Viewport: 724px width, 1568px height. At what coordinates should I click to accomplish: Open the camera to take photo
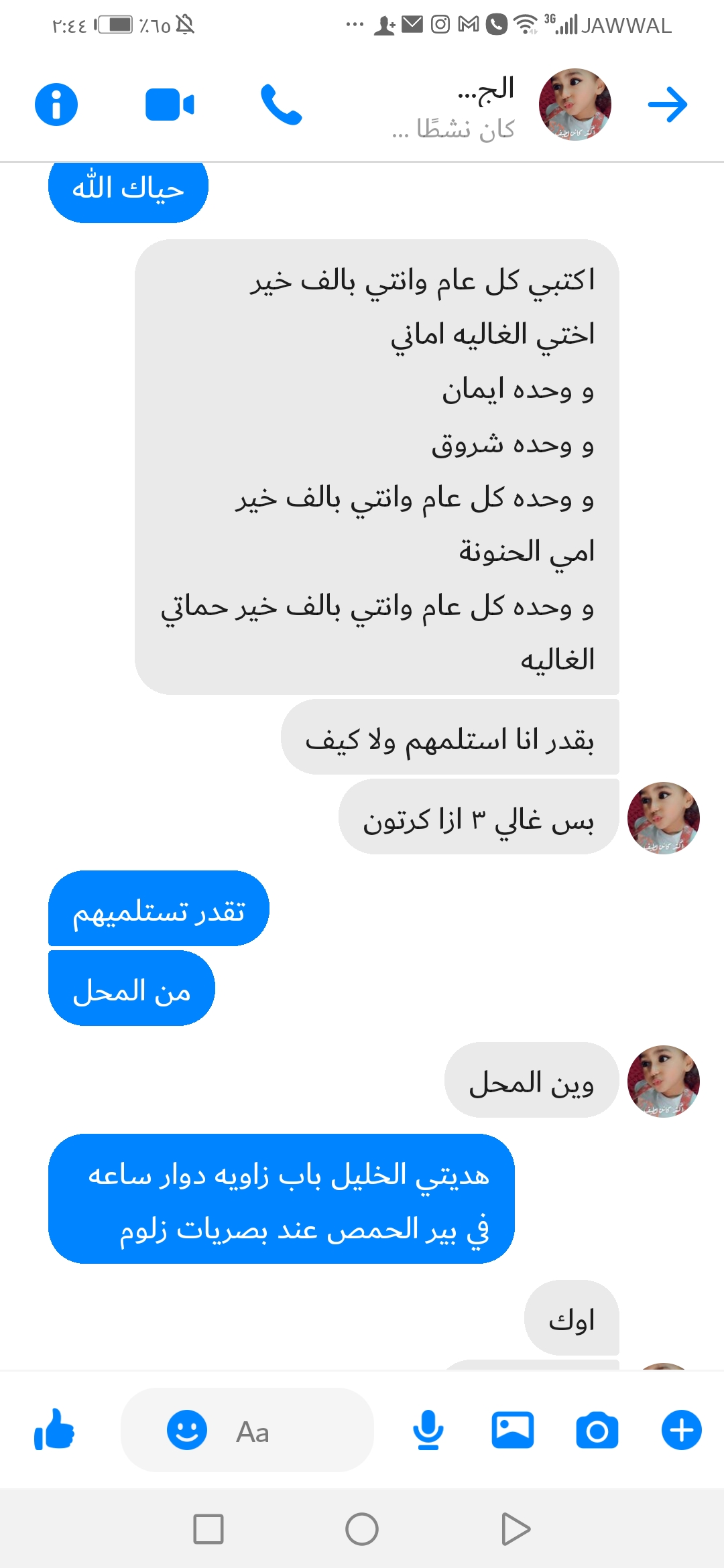tap(597, 1430)
